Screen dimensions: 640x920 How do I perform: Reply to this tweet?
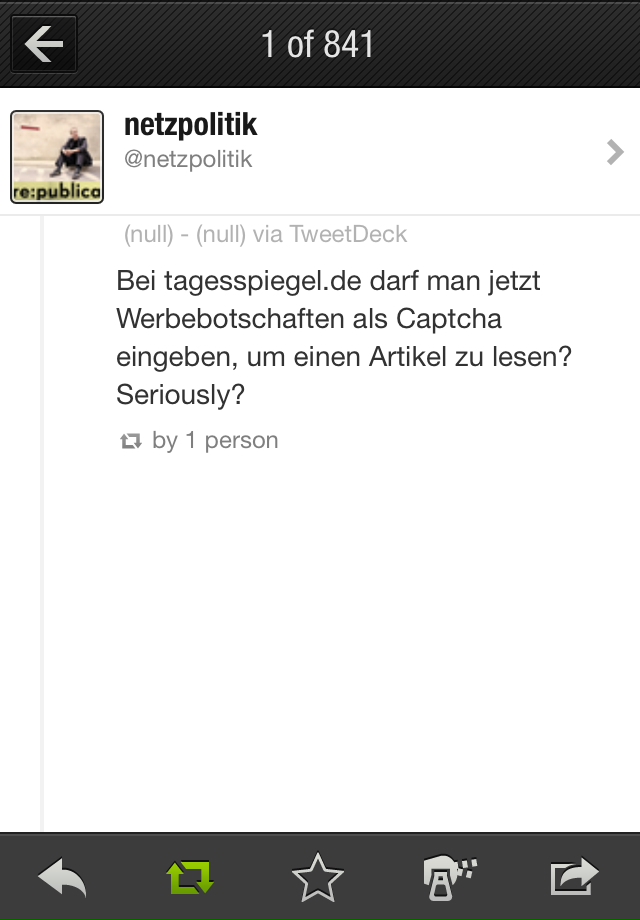[x=62, y=877]
